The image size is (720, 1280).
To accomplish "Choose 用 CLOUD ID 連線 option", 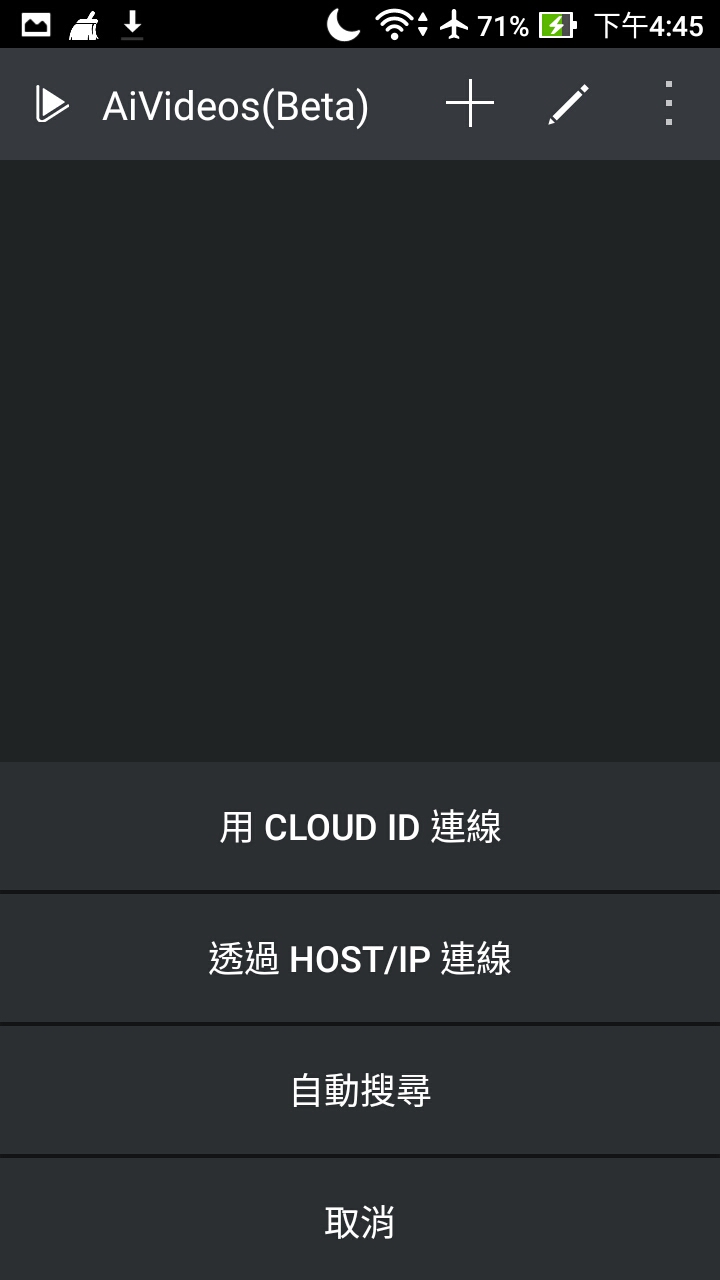I will click(x=360, y=827).
